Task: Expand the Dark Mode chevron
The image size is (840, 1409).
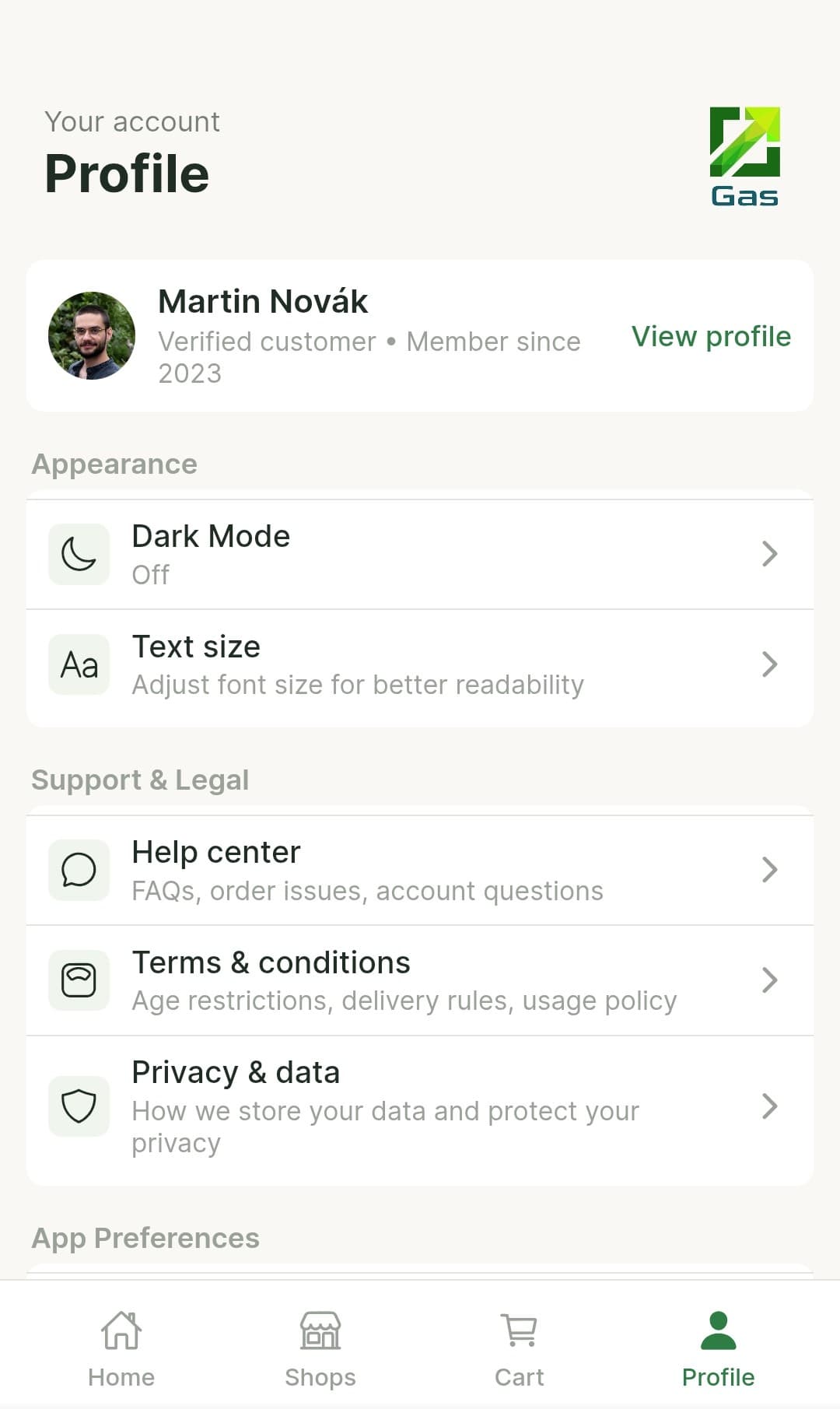Action: 770,553
